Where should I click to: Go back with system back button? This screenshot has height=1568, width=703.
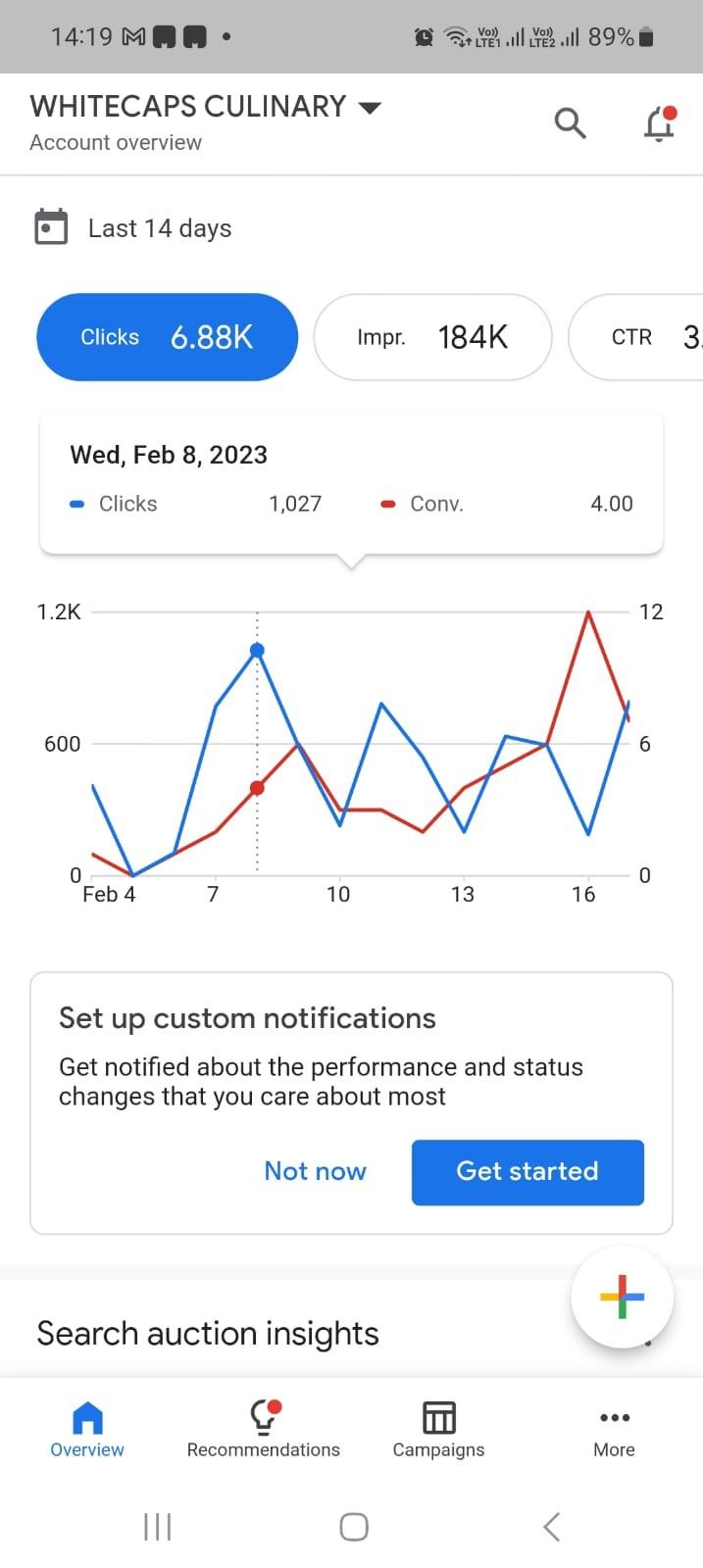[551, 1526]
